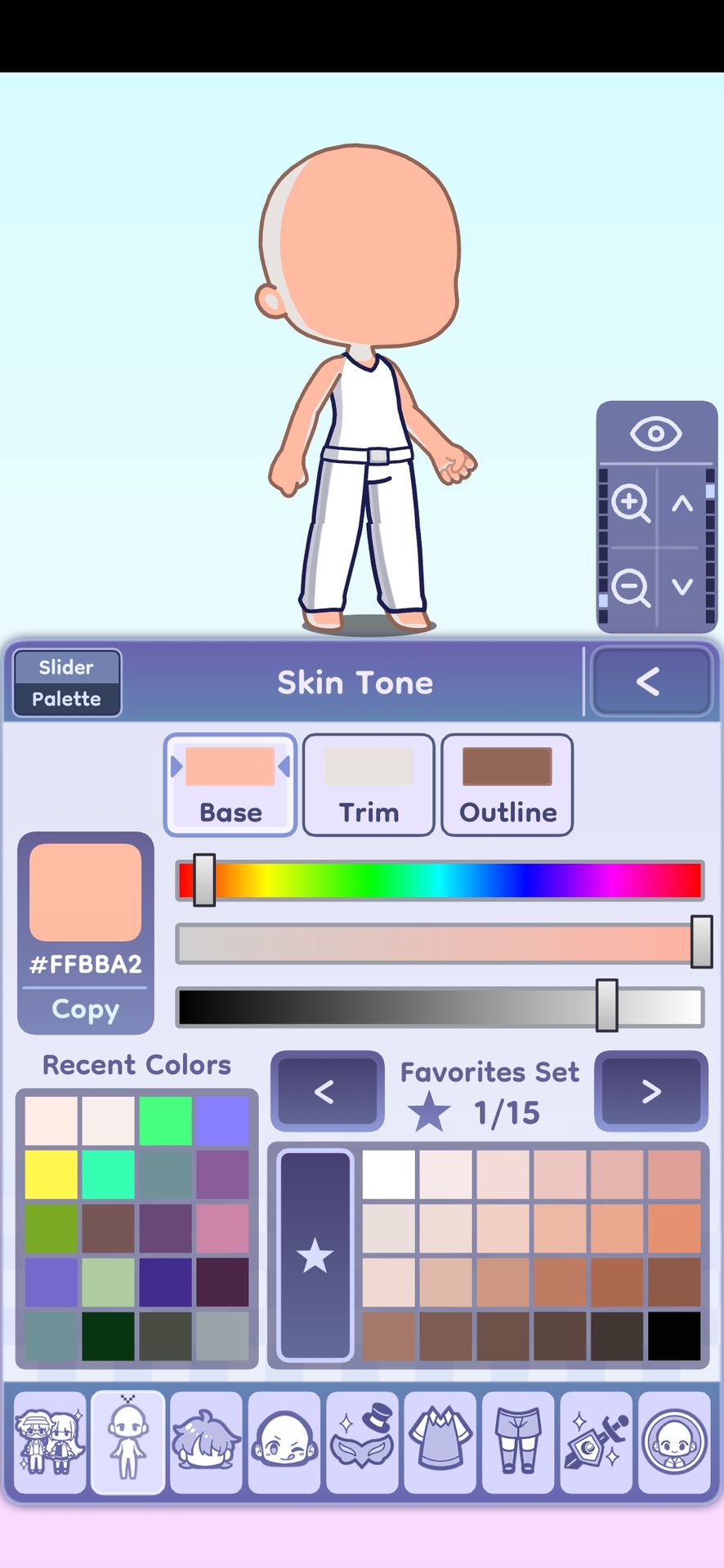Viewport: 724px width, 1568px height.
Task: Go to previous Favorites Set
Action: point(326,1091)
